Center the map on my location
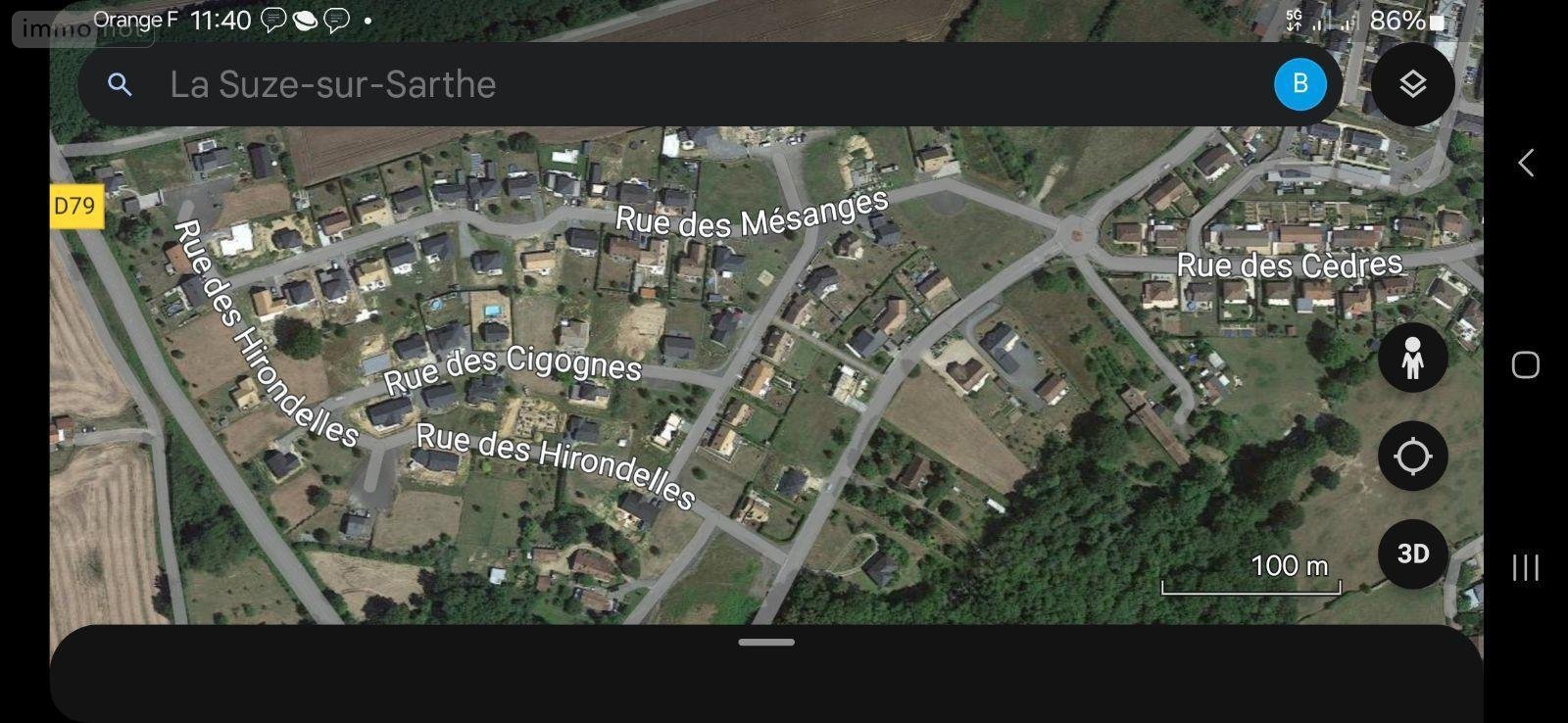The width and height of the screenshot is (1568, 723). pos(1412,457)
